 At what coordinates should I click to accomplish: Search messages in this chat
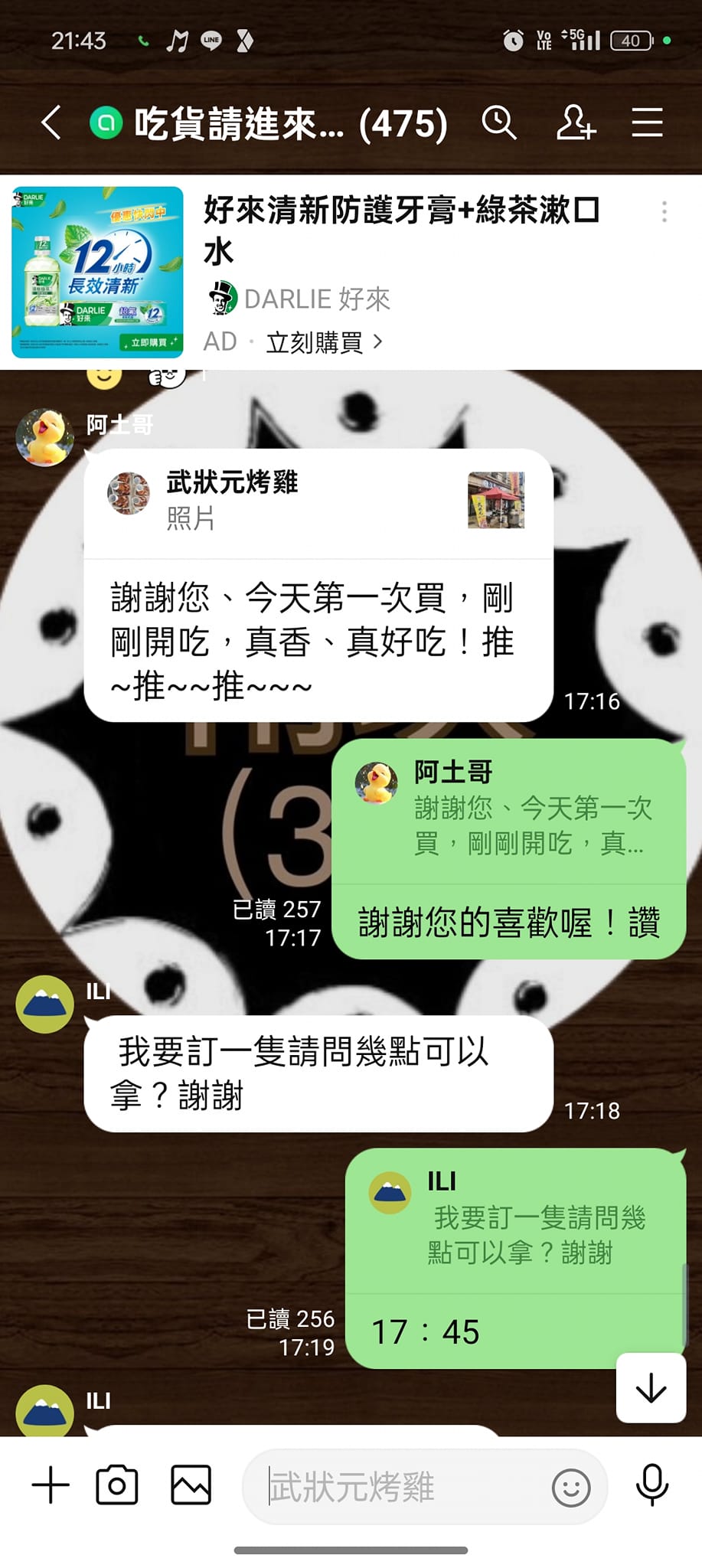[x=499, y=122]
